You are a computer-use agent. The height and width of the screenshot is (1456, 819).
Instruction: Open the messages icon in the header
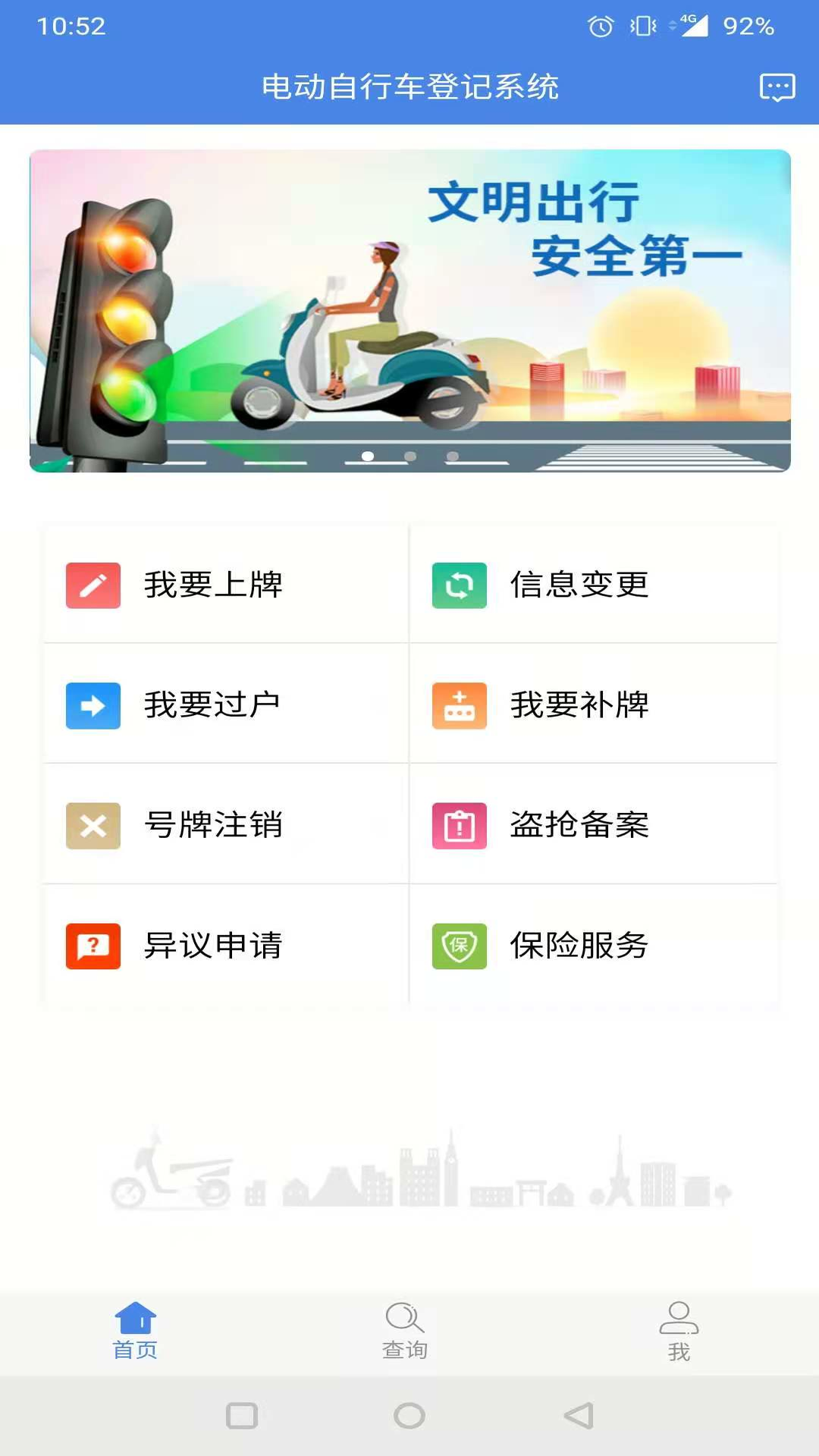tap(777, 87)
